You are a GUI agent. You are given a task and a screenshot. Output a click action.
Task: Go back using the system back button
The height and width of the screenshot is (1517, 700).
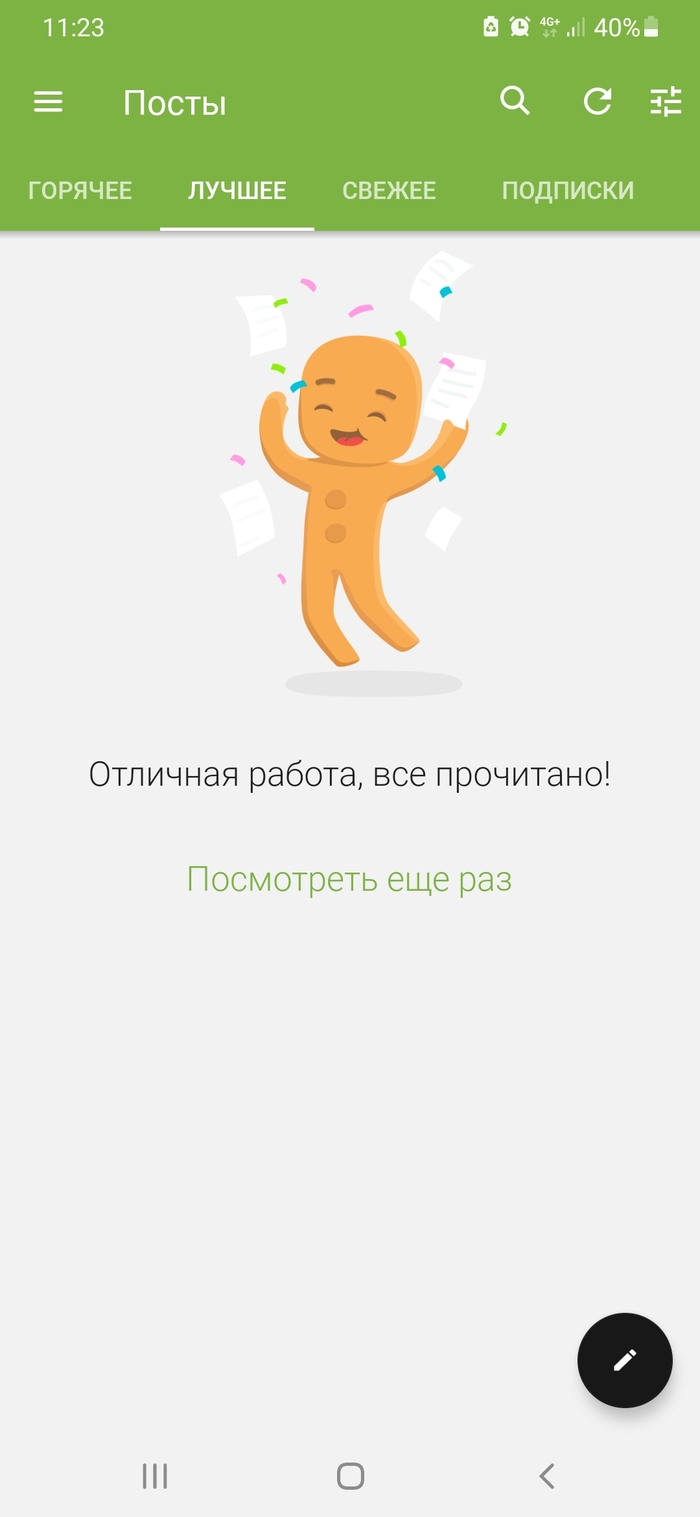pyautogui.click(x=546, y=1475)
